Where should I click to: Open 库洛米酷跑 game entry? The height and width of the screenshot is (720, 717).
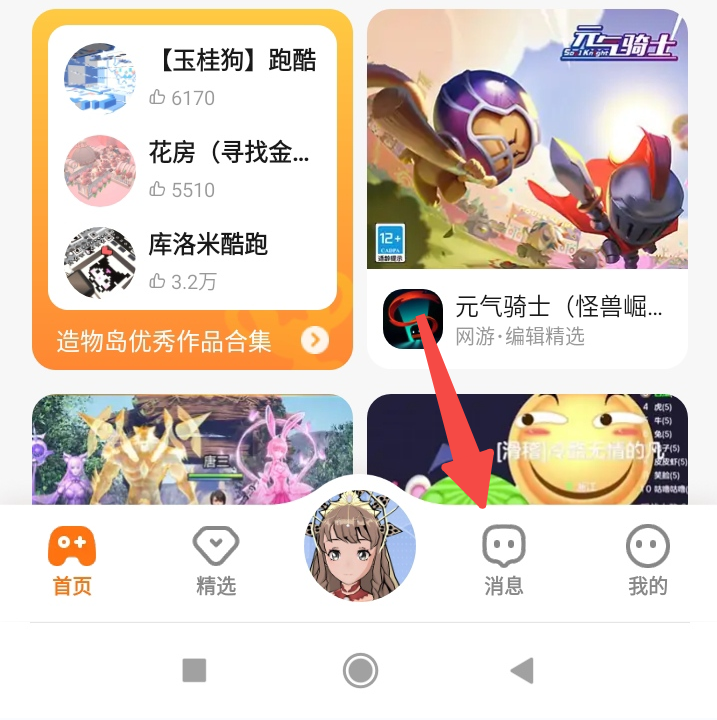coord(192,262)
